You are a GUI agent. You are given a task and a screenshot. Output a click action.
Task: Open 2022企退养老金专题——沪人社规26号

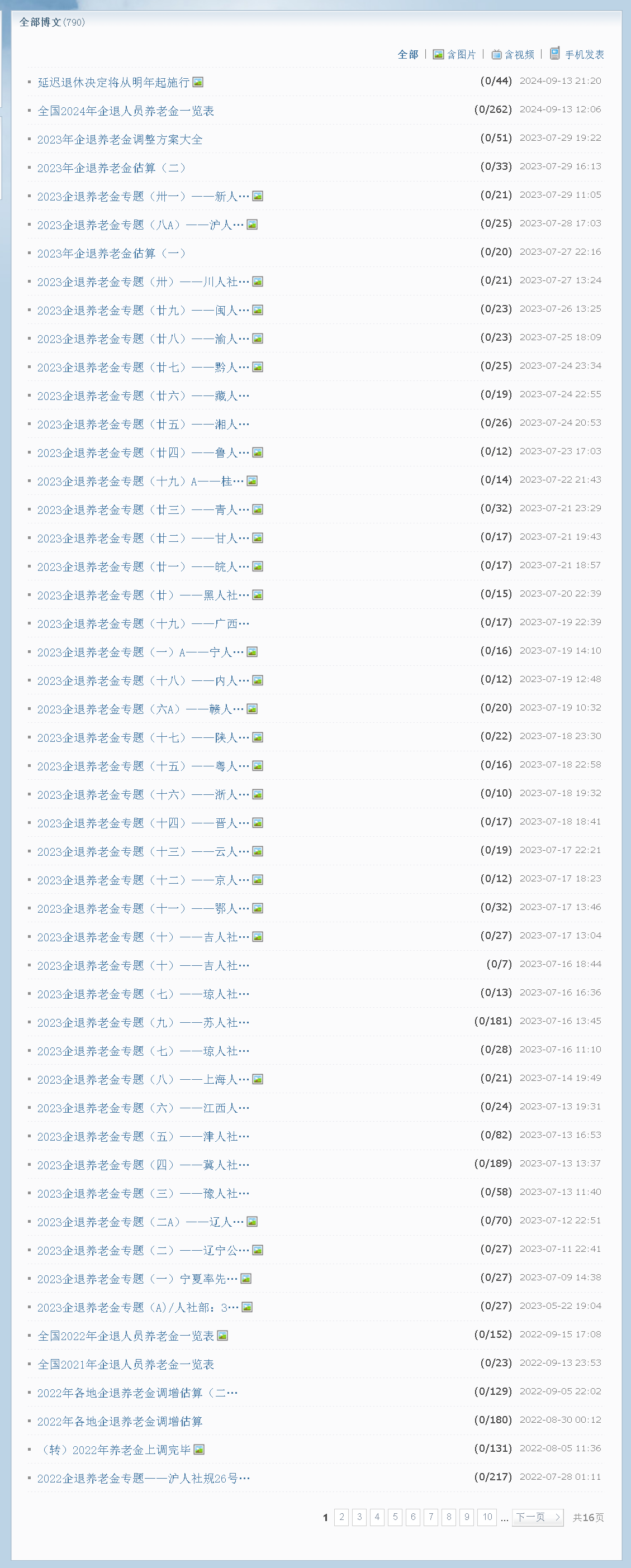[x=143, y=1479]
